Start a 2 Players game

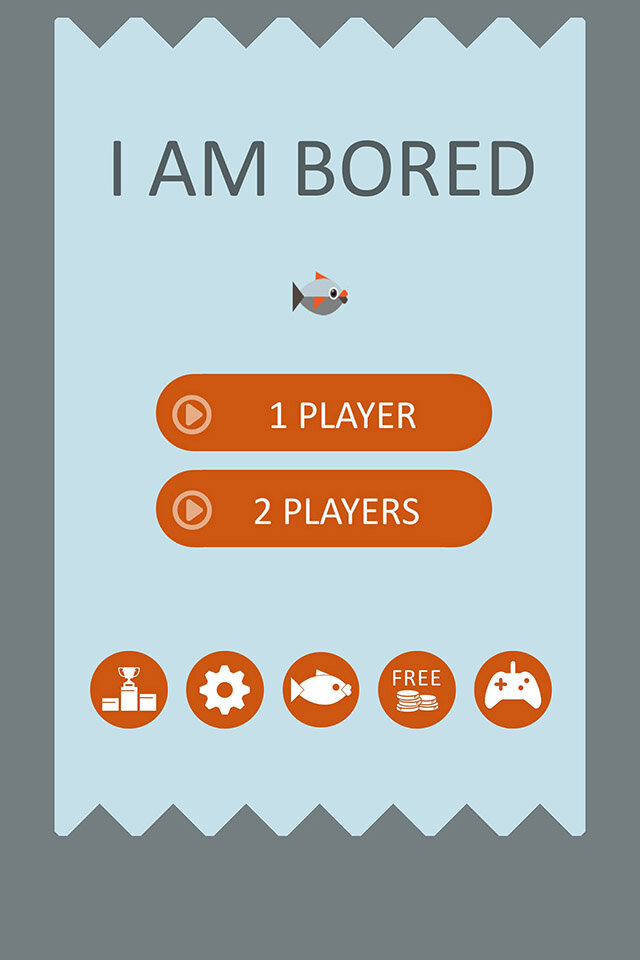tap(323, 509)
